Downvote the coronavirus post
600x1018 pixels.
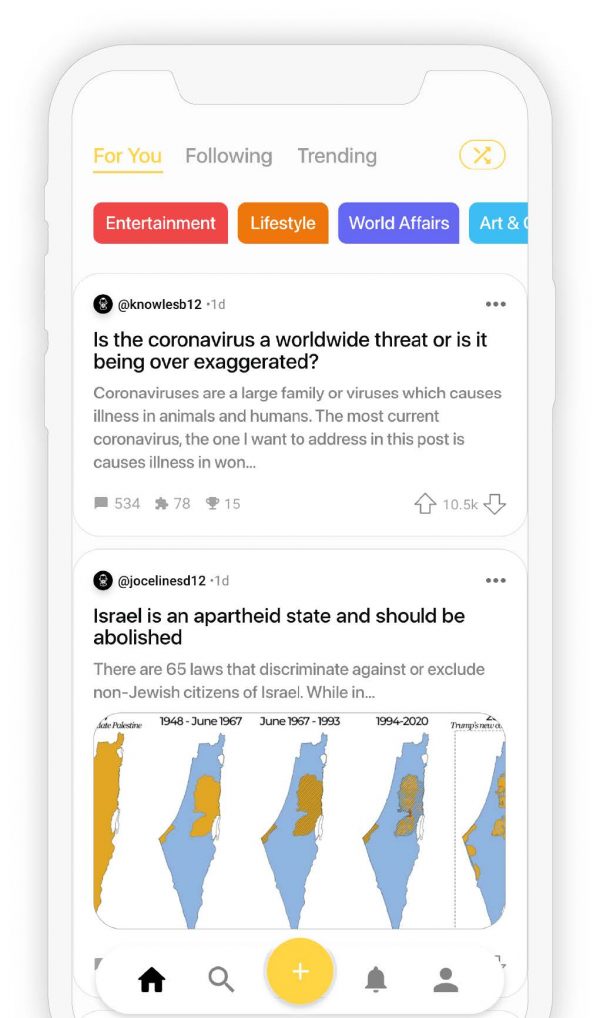(494, 504)
